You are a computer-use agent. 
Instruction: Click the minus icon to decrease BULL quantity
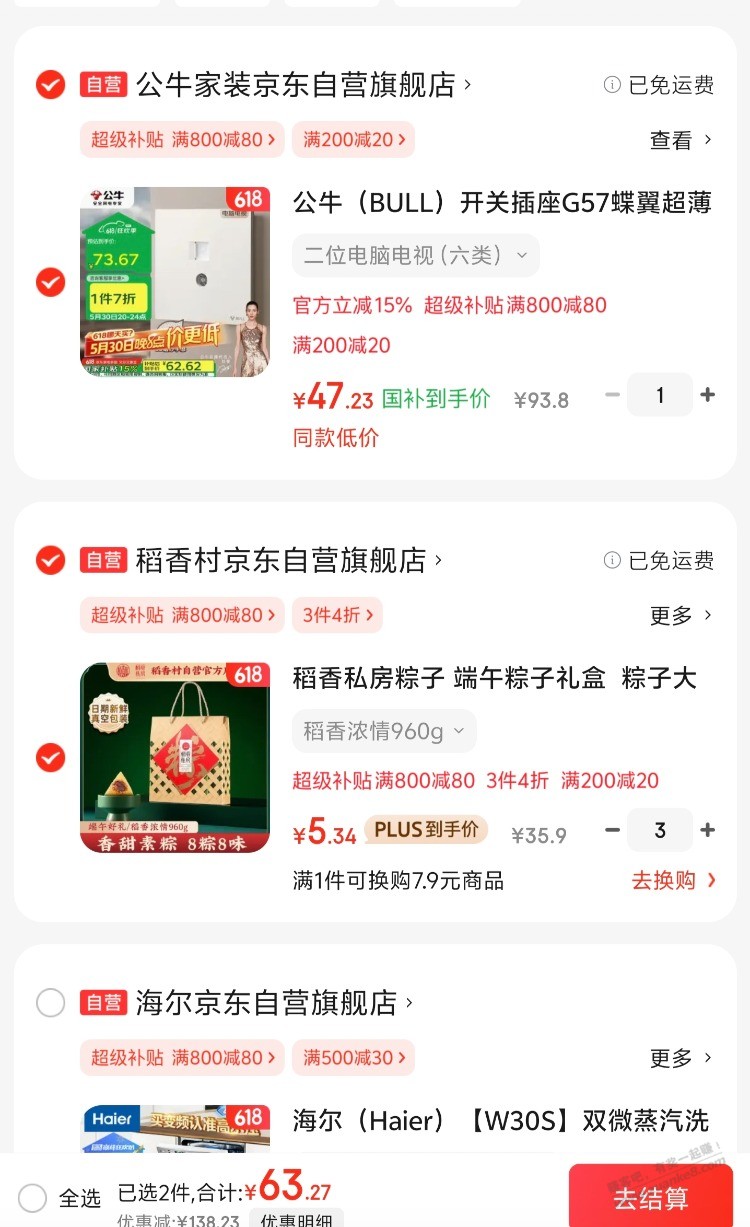pos(613,395)
